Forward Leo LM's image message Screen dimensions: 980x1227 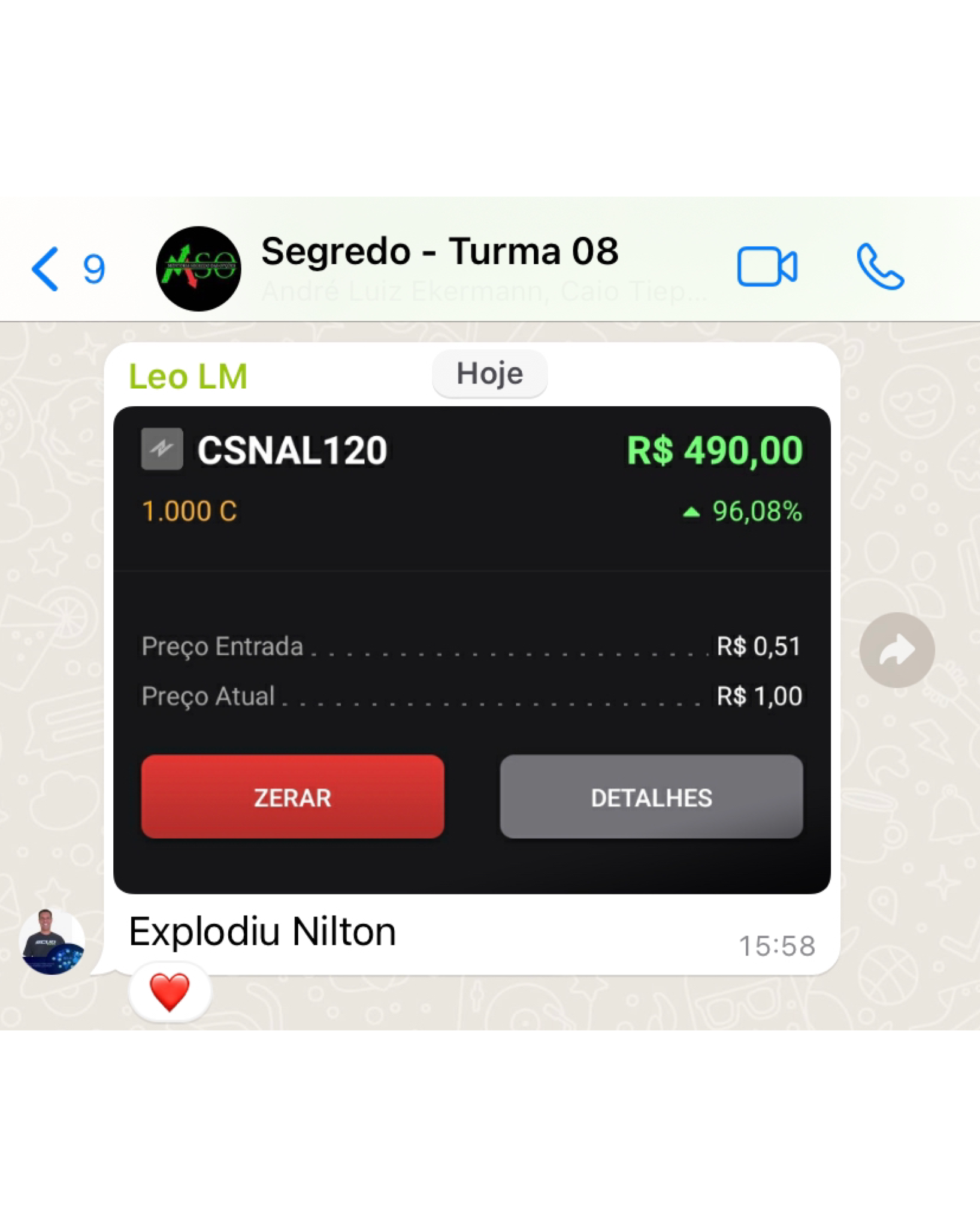point(896,649)
